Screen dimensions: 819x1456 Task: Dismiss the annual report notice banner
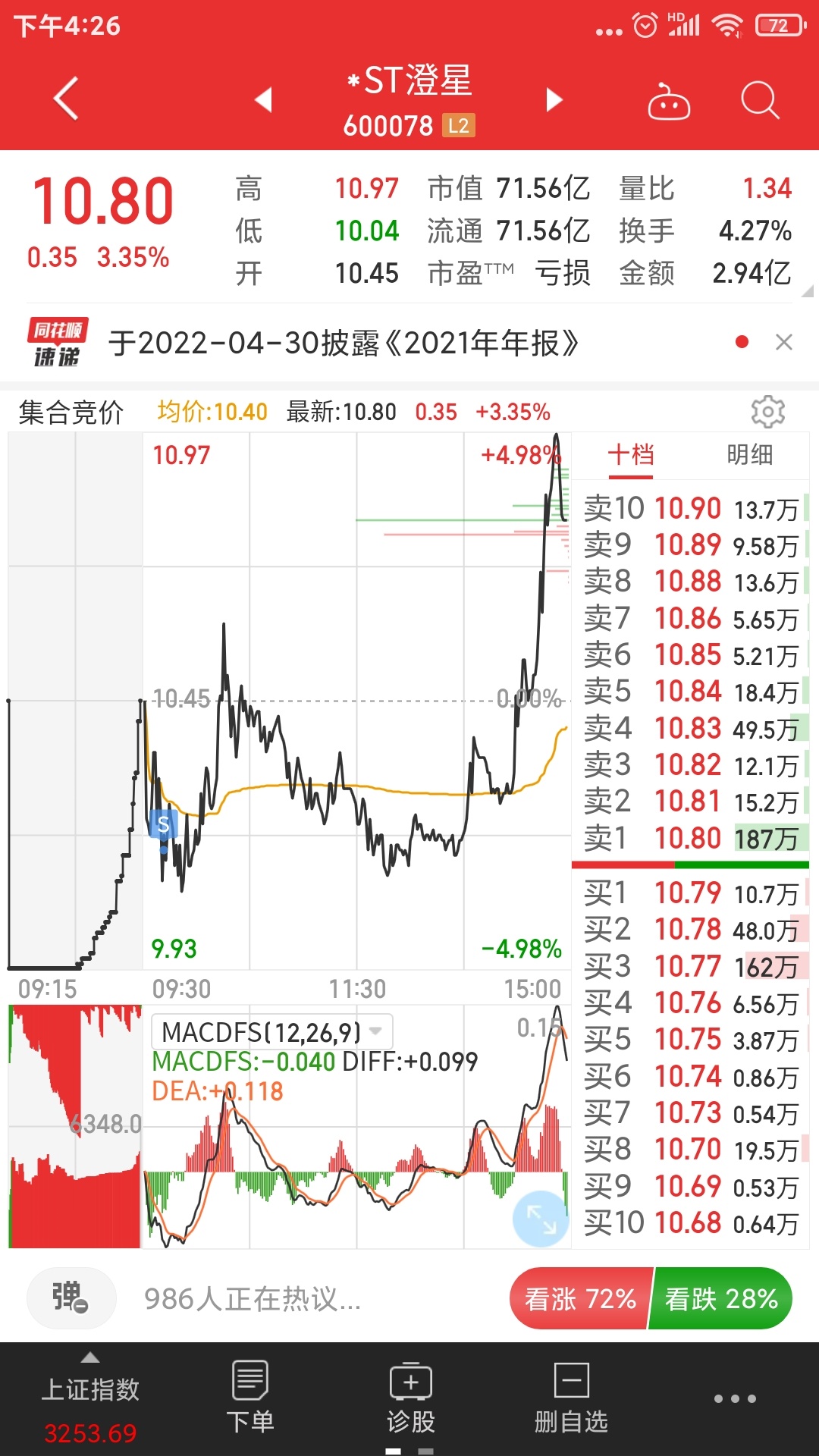click(784, 343)
